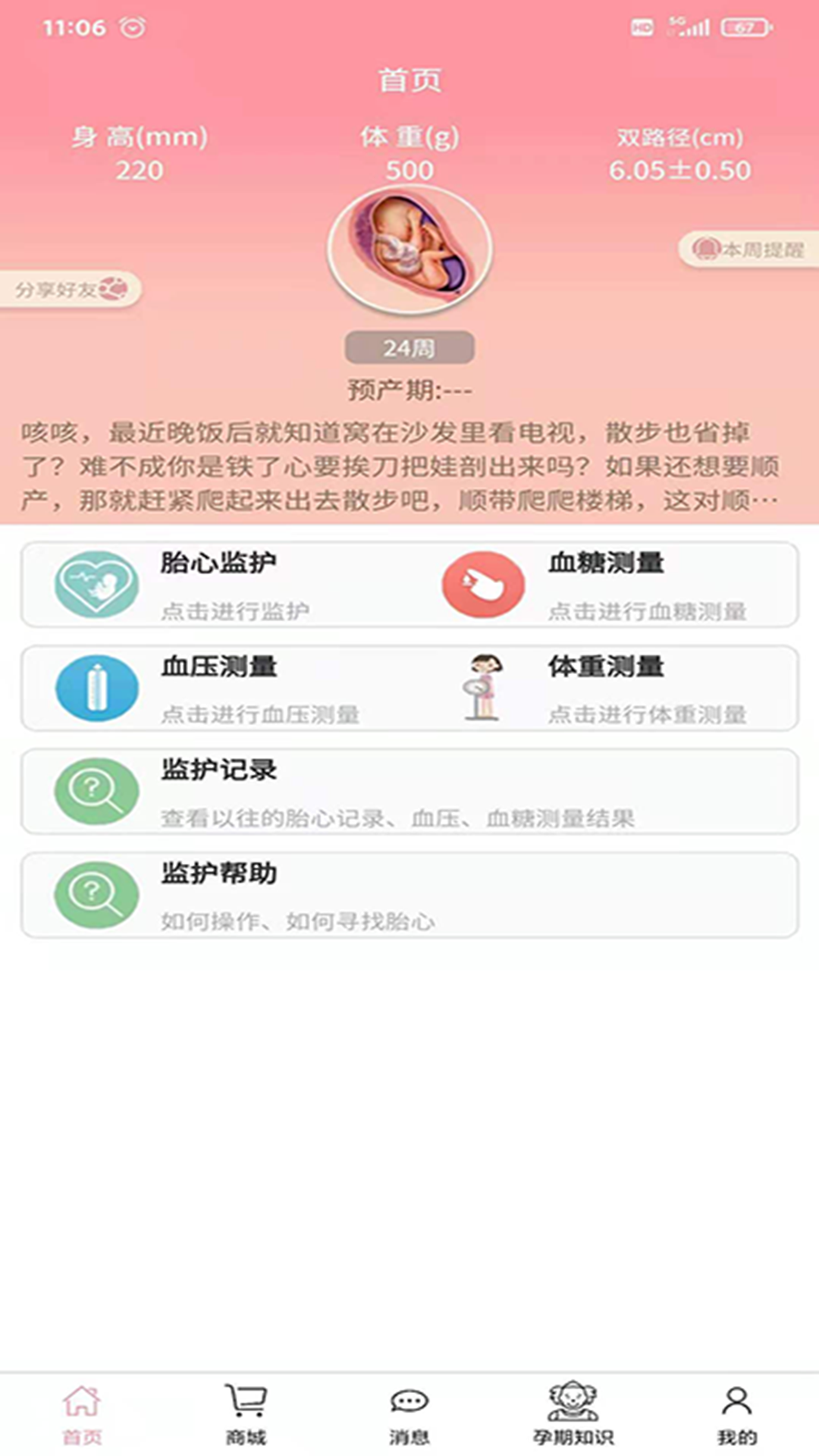This screenshot has width=819, height=1456.
Task: Go to the 我的 profile tab
Action: click(x=736, y=1414)
